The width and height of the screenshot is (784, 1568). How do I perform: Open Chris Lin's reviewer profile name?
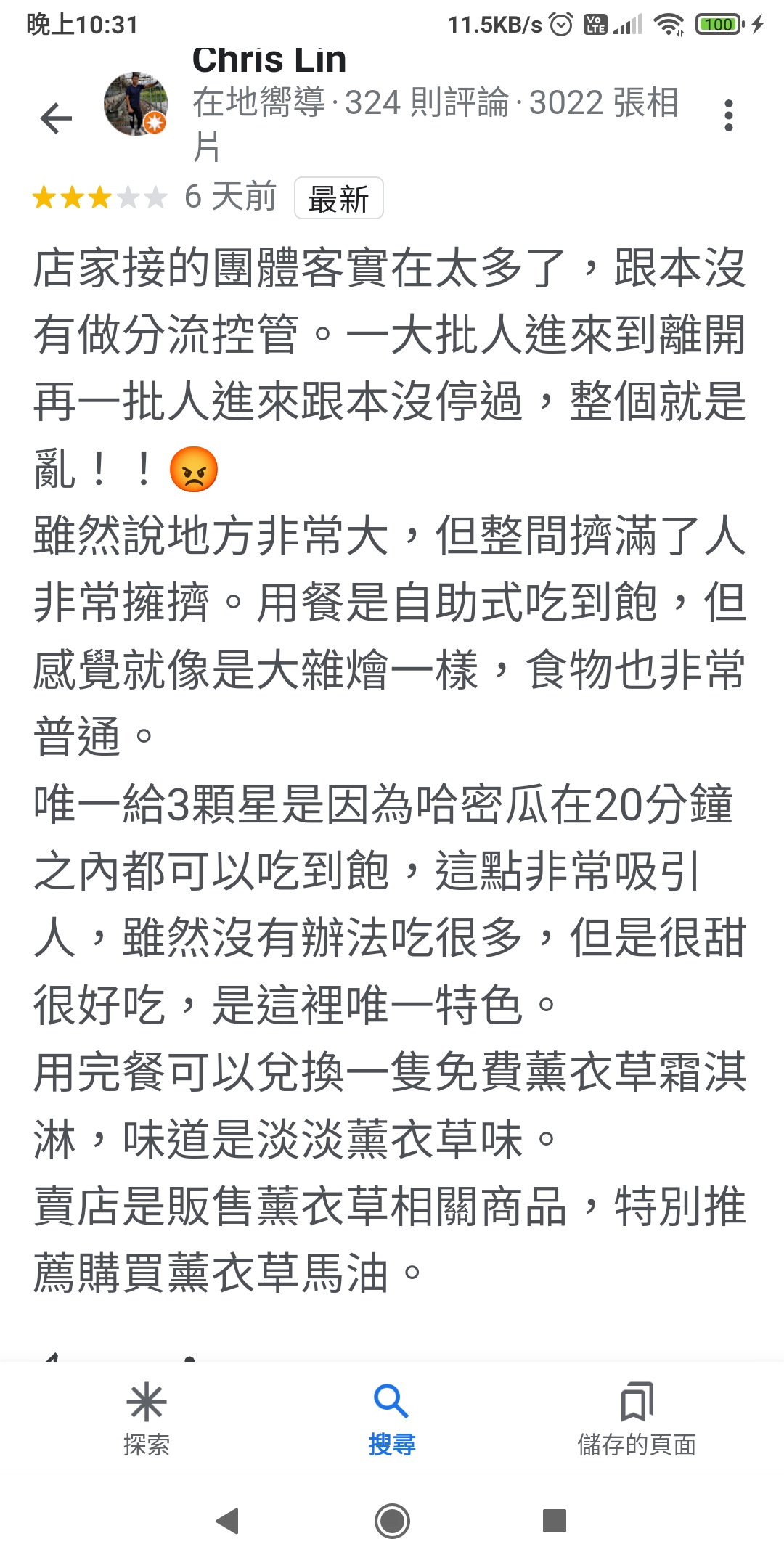pyautogui.click(x=269, y=61)
